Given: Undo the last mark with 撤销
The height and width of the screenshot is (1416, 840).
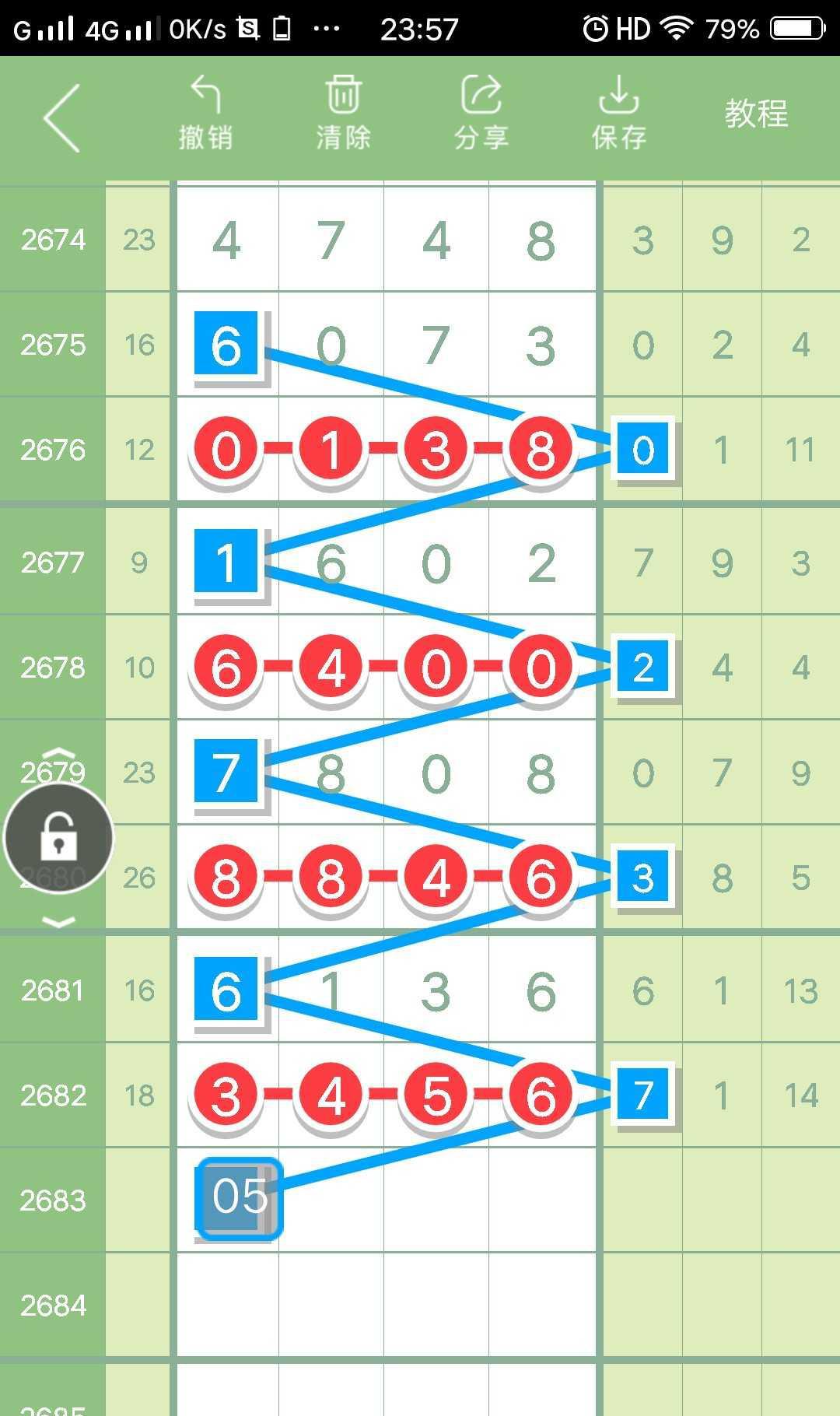Looking at the screenshot, I should [x=205, y=114].
